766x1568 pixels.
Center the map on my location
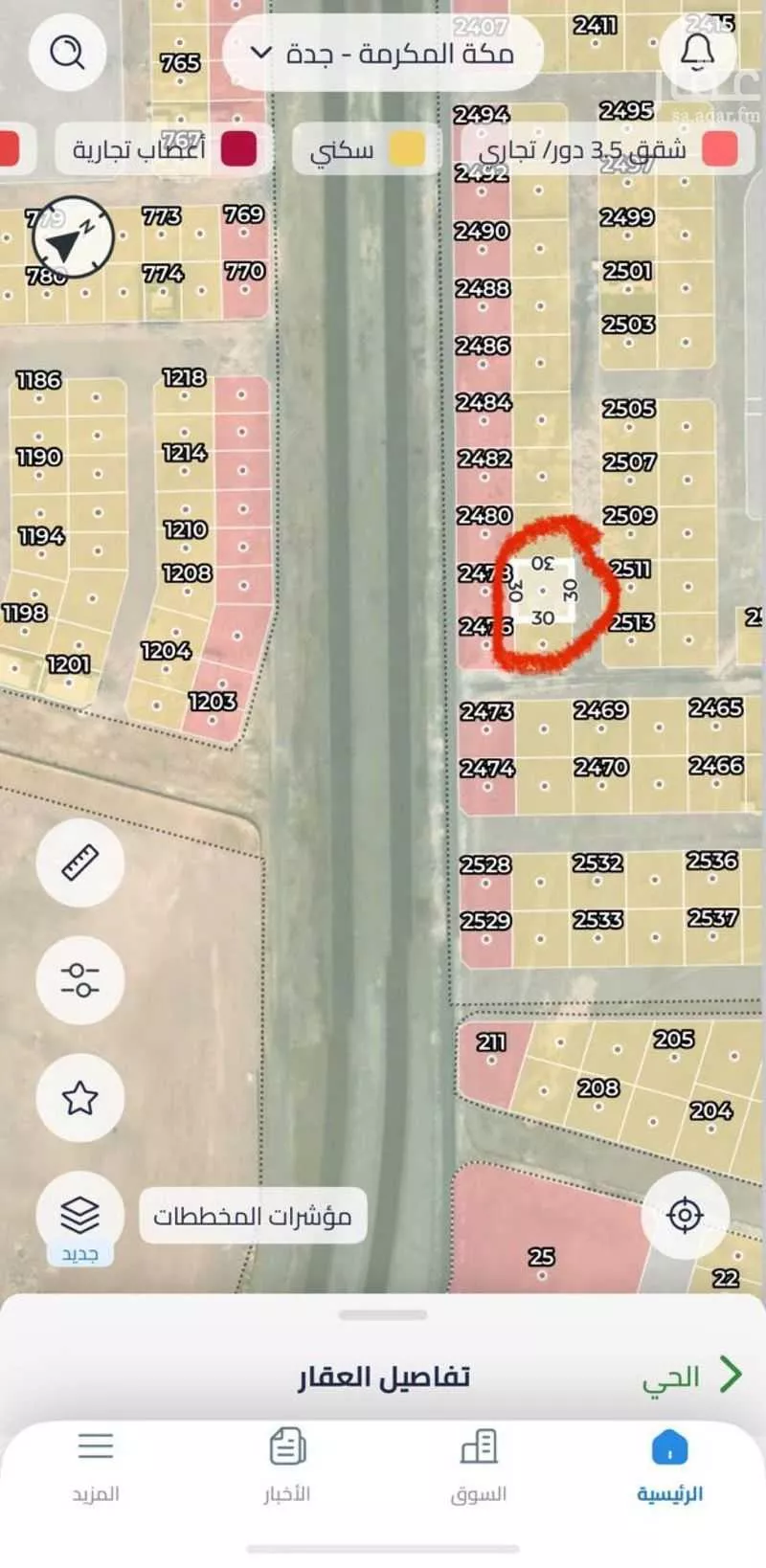[685, 1215]
